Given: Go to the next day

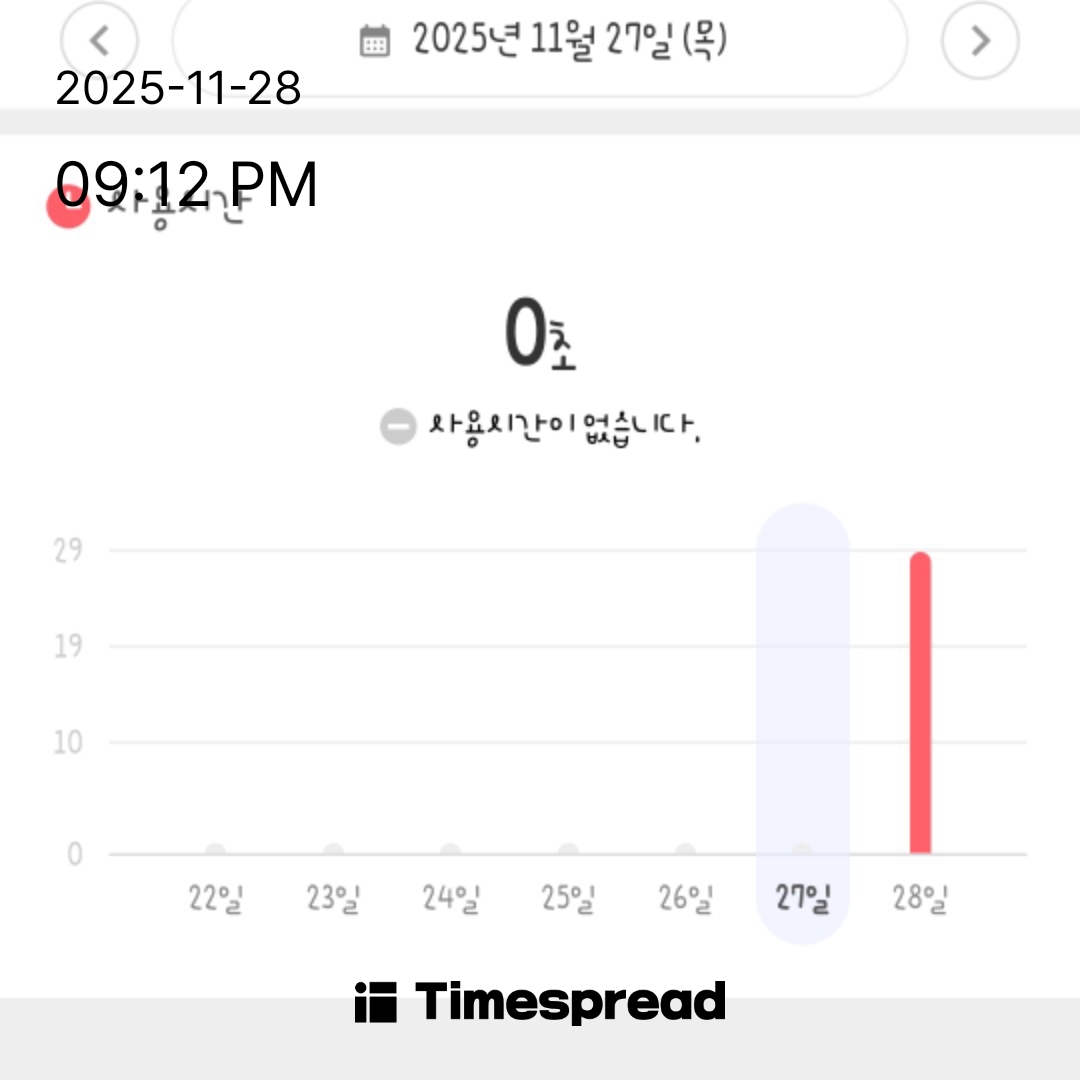Looking at the screenshot, I should coord(980,41).
